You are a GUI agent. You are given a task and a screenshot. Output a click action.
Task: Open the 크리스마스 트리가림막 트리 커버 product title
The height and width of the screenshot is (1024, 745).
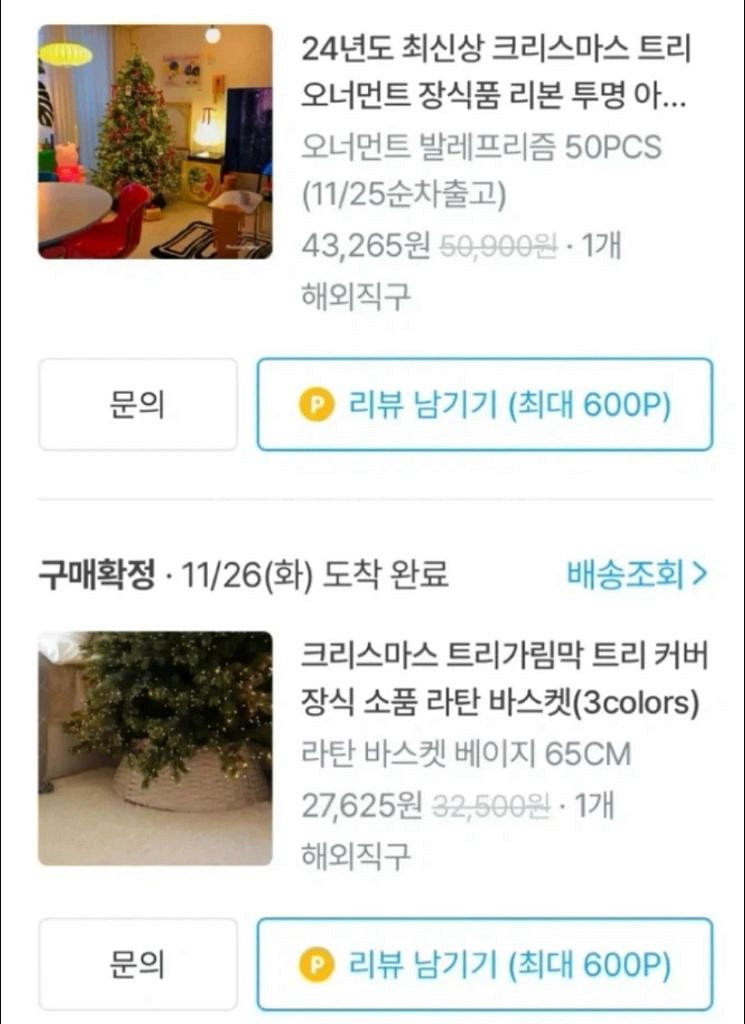(x=504, y=680)
